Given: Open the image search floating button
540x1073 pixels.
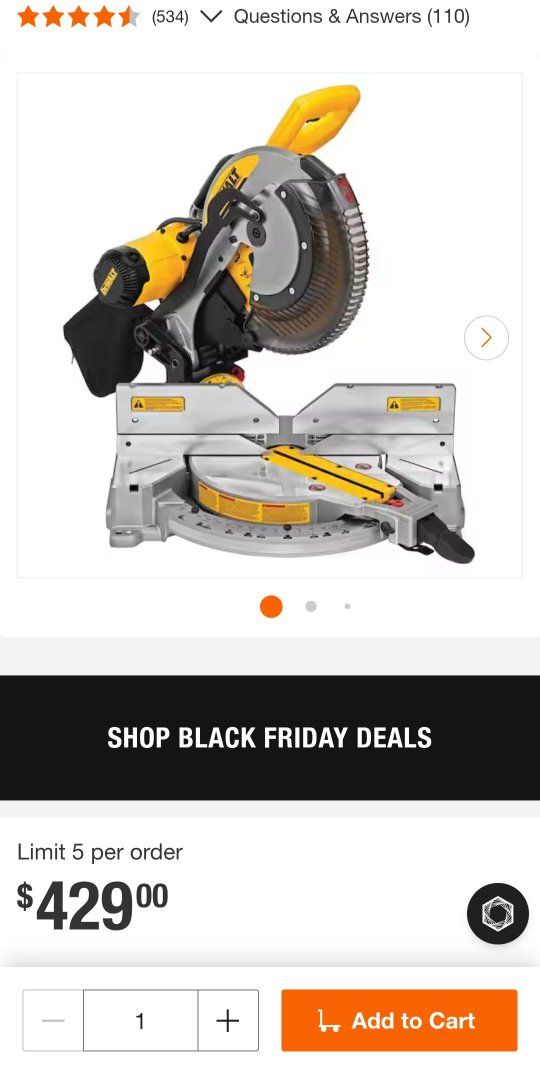Looking at the screenshot, I should pyautogui.click(x=498, y=914).
